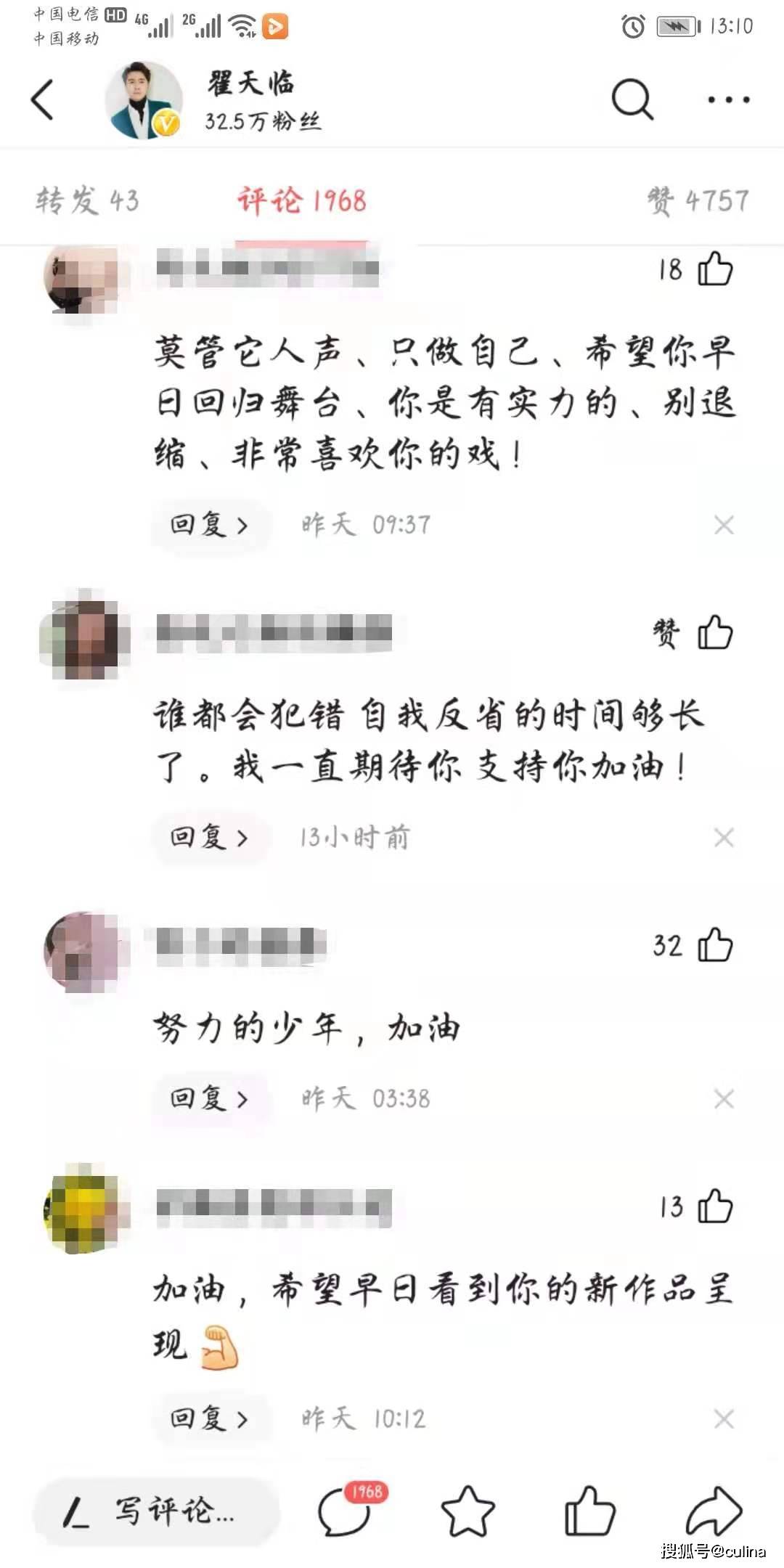Dismiss the 努力的少年 comment
Viewport: 784px width, 1568px height.
click(724, 1098)
